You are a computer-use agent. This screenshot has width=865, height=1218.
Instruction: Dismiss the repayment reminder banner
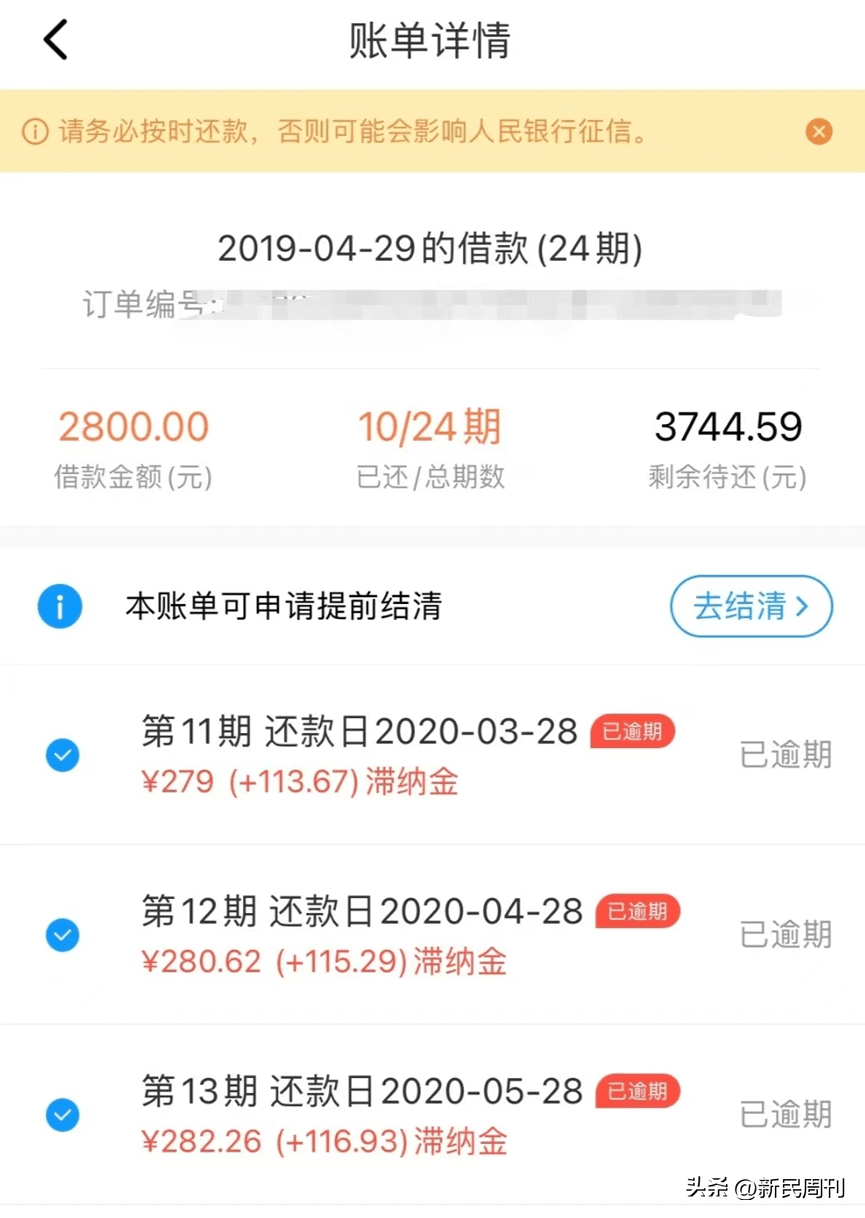[x=818, y=131]
